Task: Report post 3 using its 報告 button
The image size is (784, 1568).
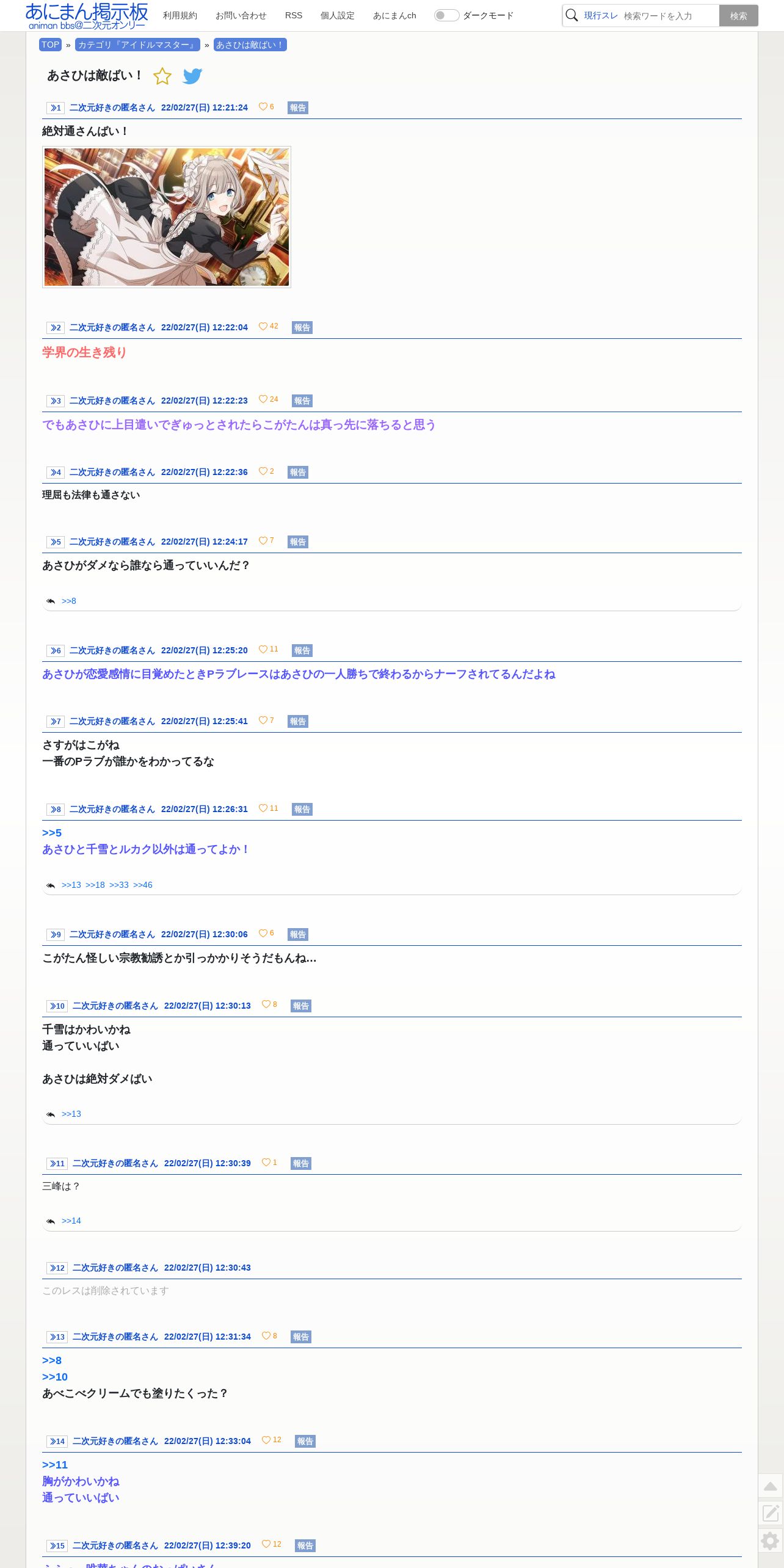Action: coord(302,401)
